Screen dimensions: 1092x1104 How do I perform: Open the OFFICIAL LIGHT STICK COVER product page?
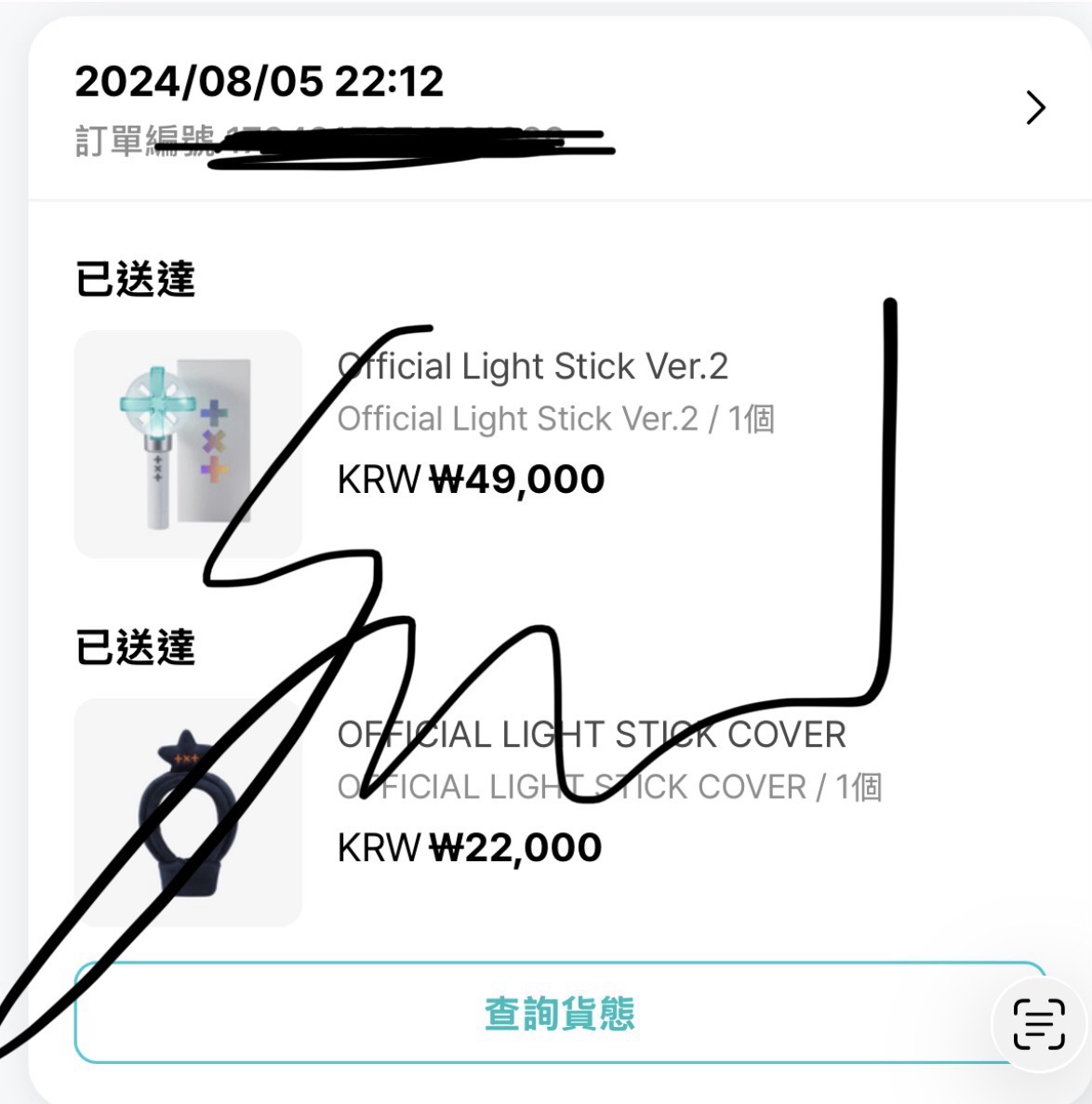pos(593,736)
